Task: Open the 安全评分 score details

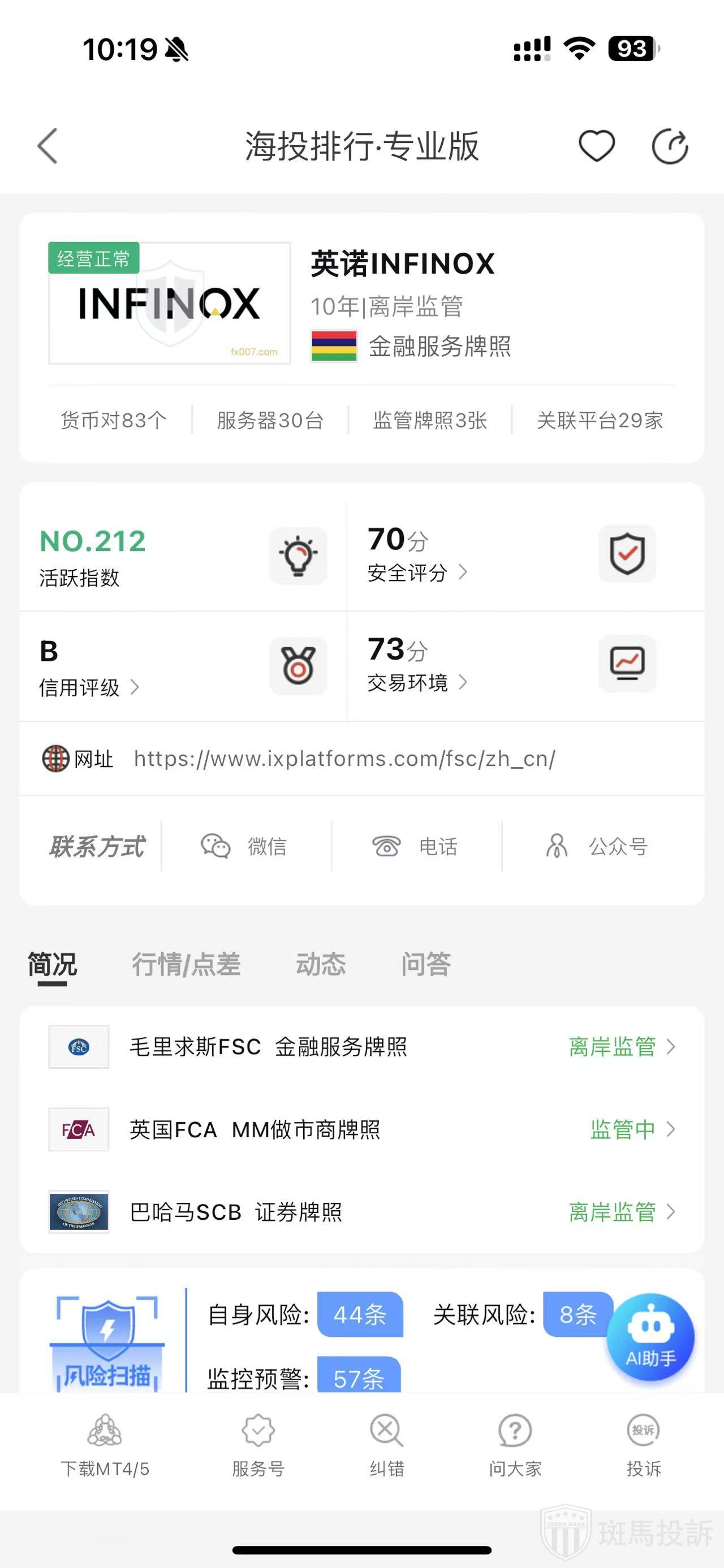Action: (417, 572)
